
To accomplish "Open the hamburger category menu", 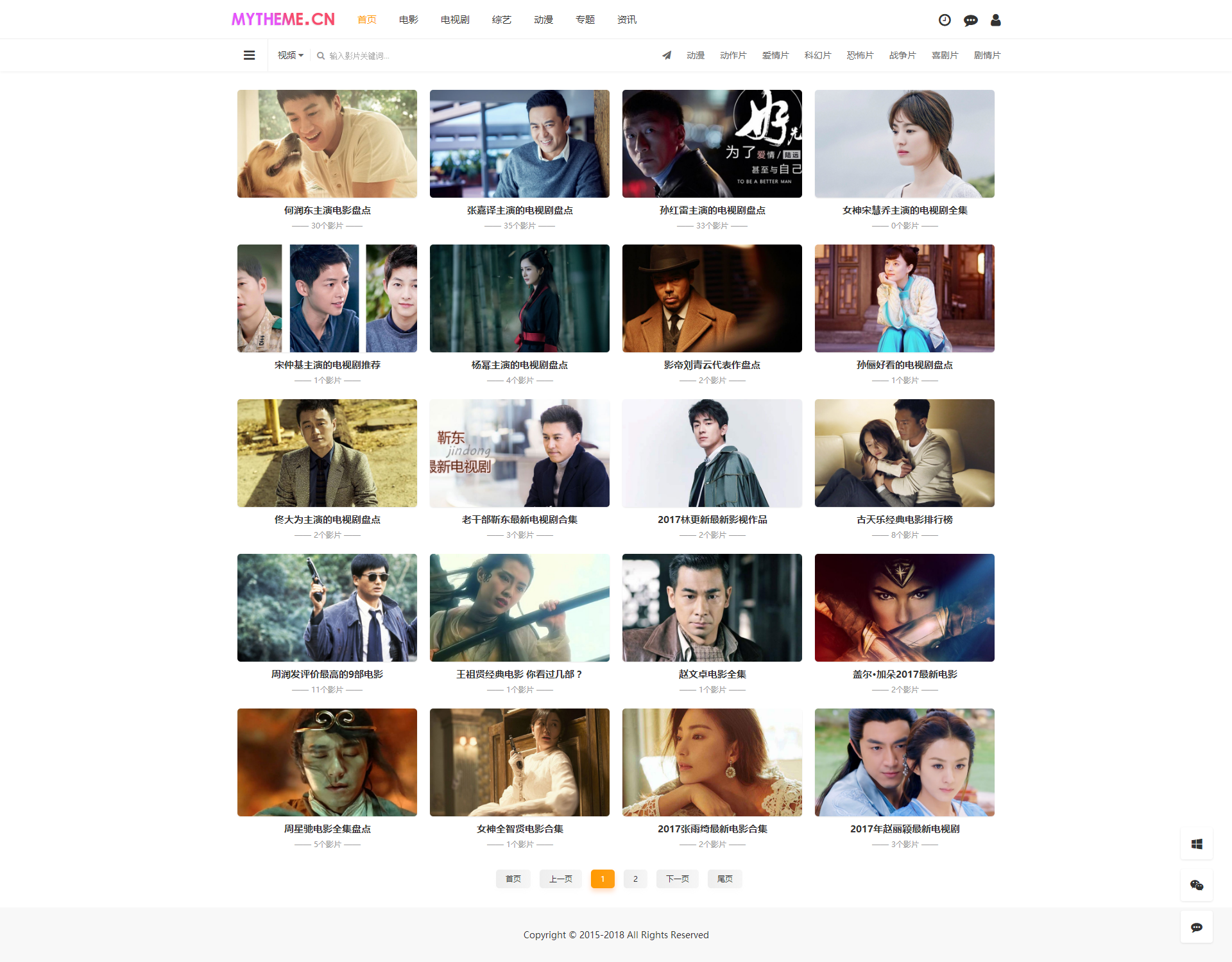I will (249, 55).
